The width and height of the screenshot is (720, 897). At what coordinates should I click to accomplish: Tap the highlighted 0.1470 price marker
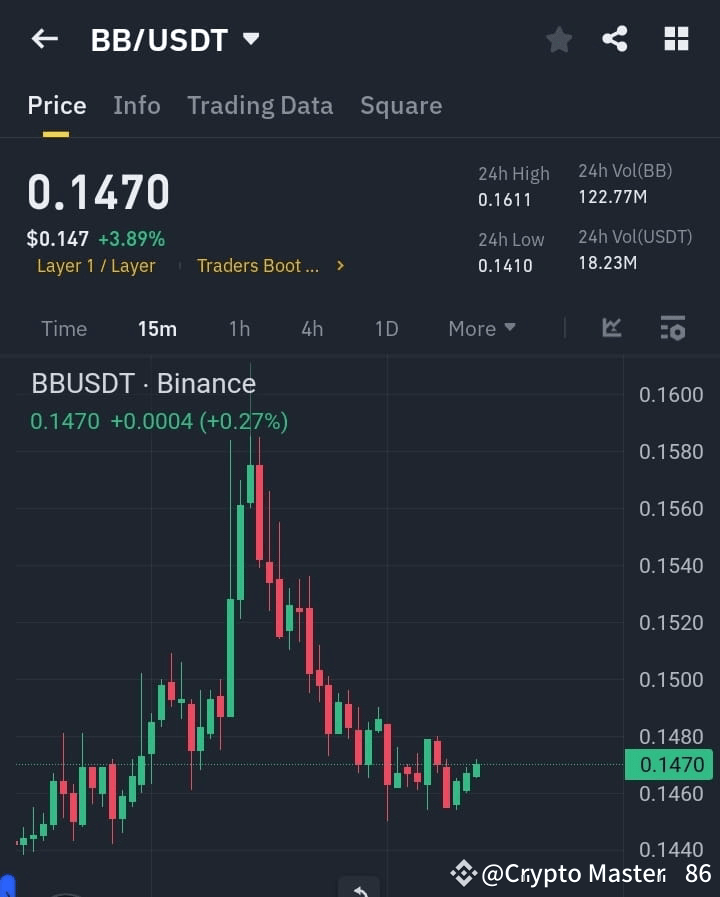pyautogui.click(x=666, y=764)
